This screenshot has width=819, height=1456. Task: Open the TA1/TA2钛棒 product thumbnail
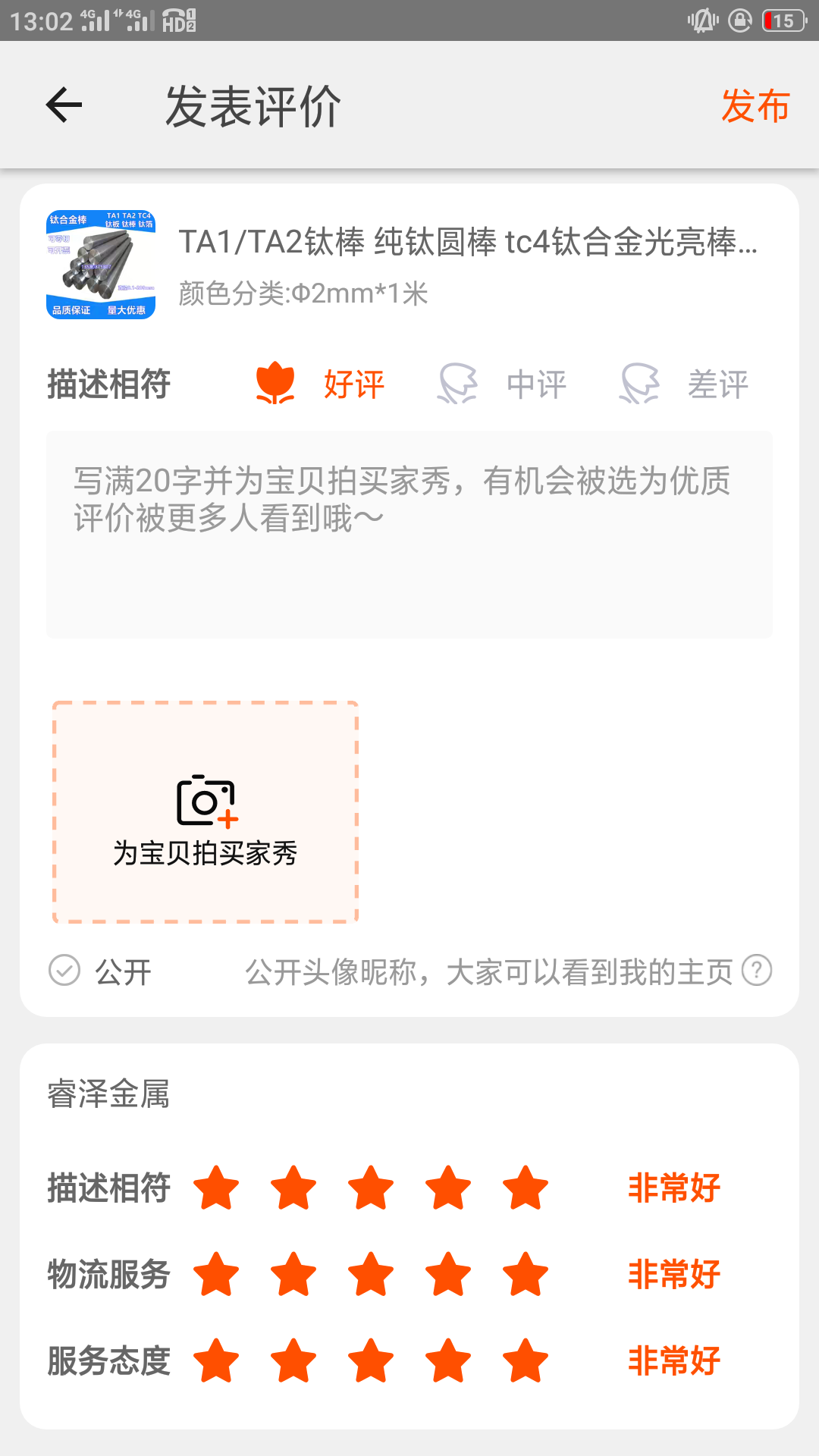pos(101,265)
